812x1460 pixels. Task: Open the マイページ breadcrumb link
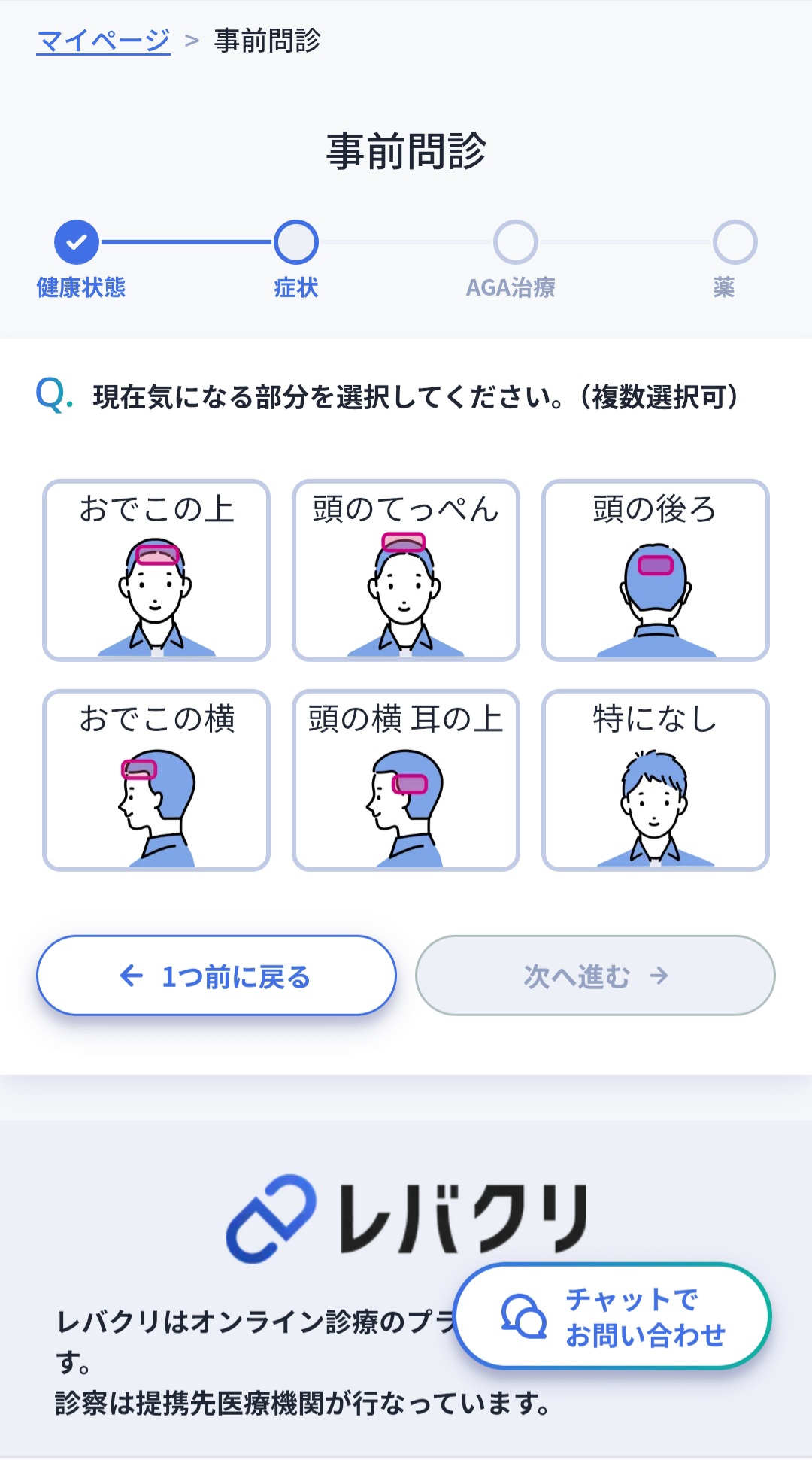point(104,41)
